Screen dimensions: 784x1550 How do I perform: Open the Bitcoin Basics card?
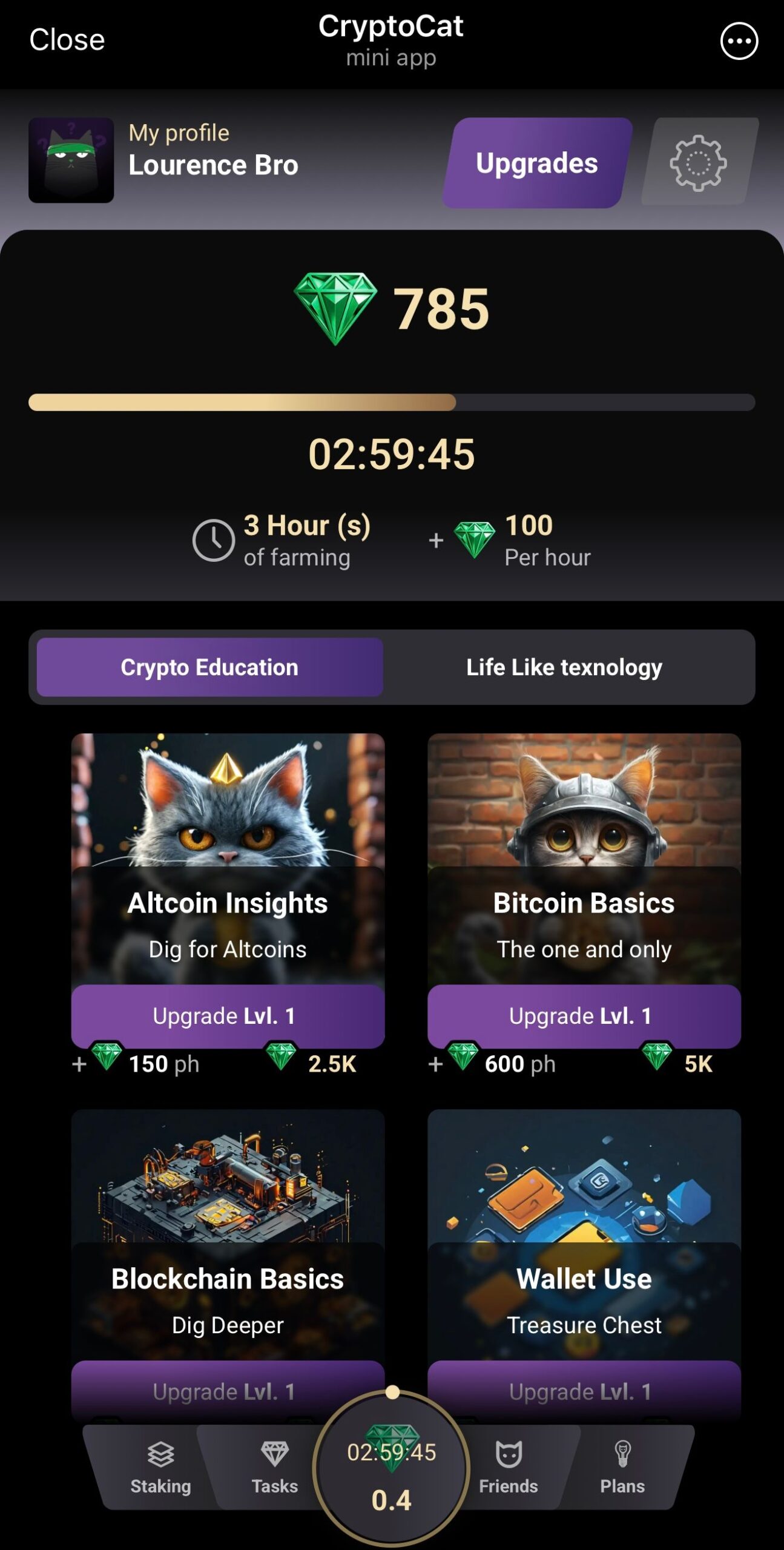(x=584, y=860)
